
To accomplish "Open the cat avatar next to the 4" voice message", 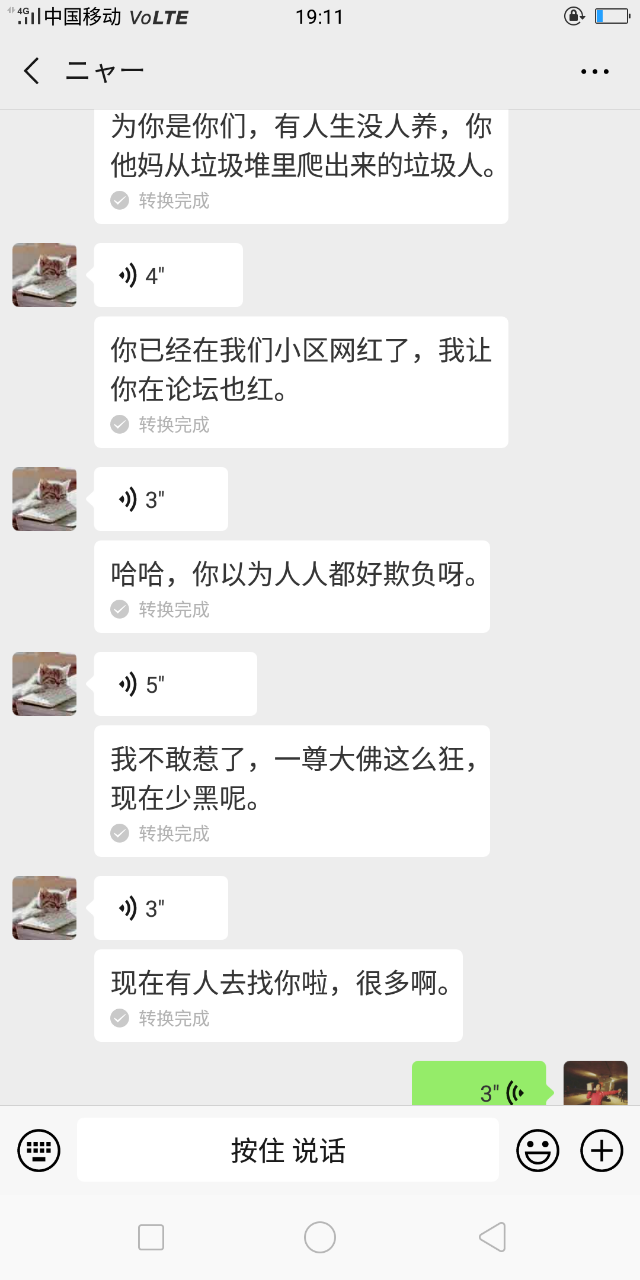I will point(44,275).
